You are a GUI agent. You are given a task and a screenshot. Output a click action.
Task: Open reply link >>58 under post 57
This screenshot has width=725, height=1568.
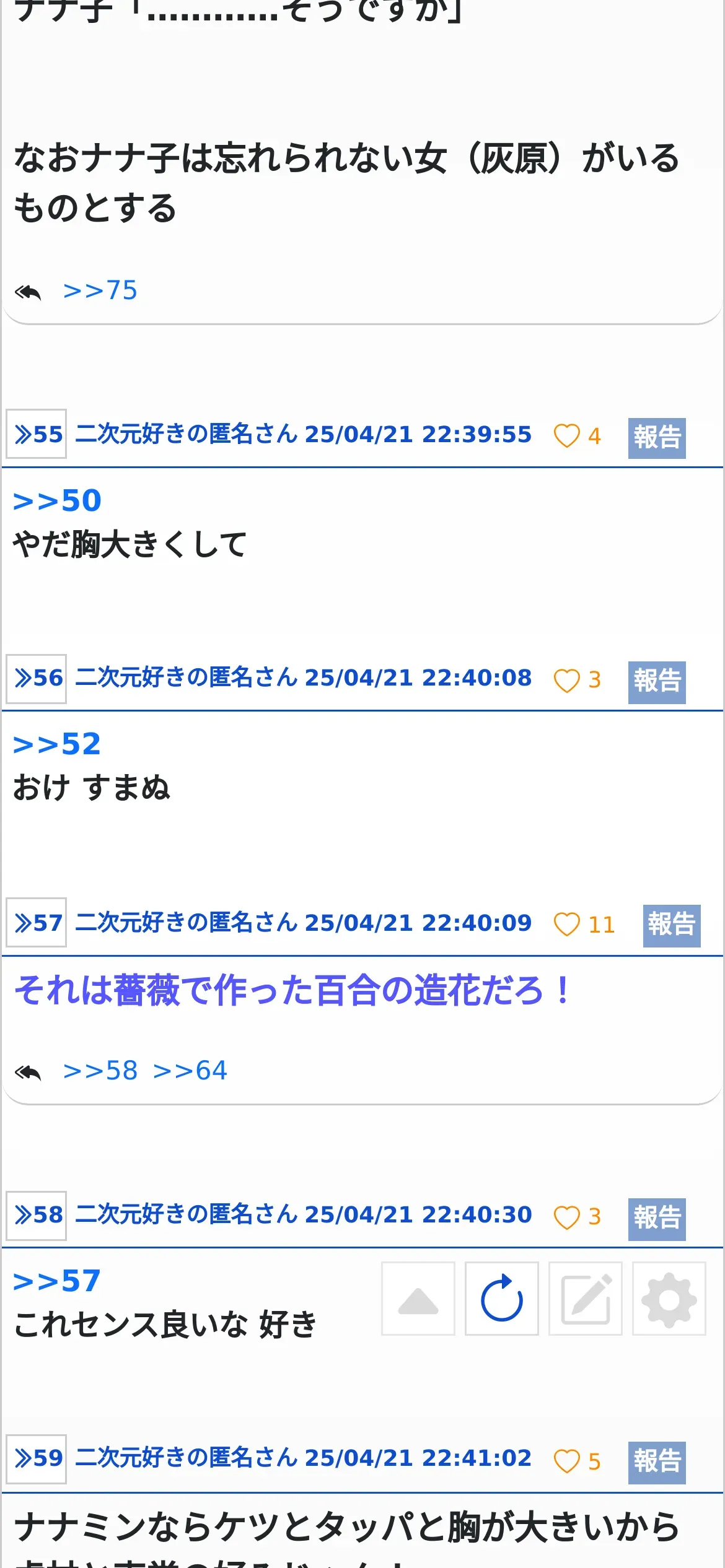[100, 1070]
